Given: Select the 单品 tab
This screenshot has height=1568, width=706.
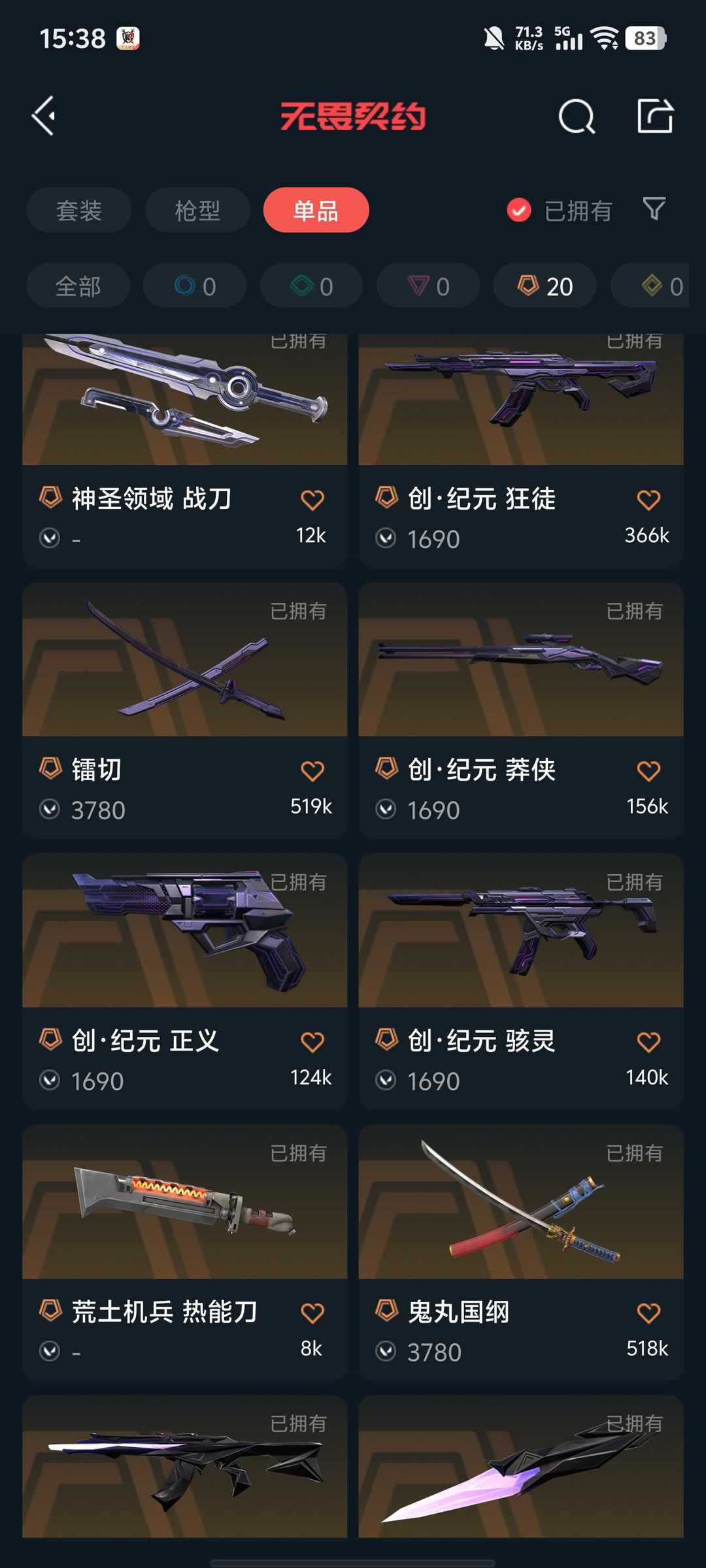Looking at the screenshot, I should point(316,210).
